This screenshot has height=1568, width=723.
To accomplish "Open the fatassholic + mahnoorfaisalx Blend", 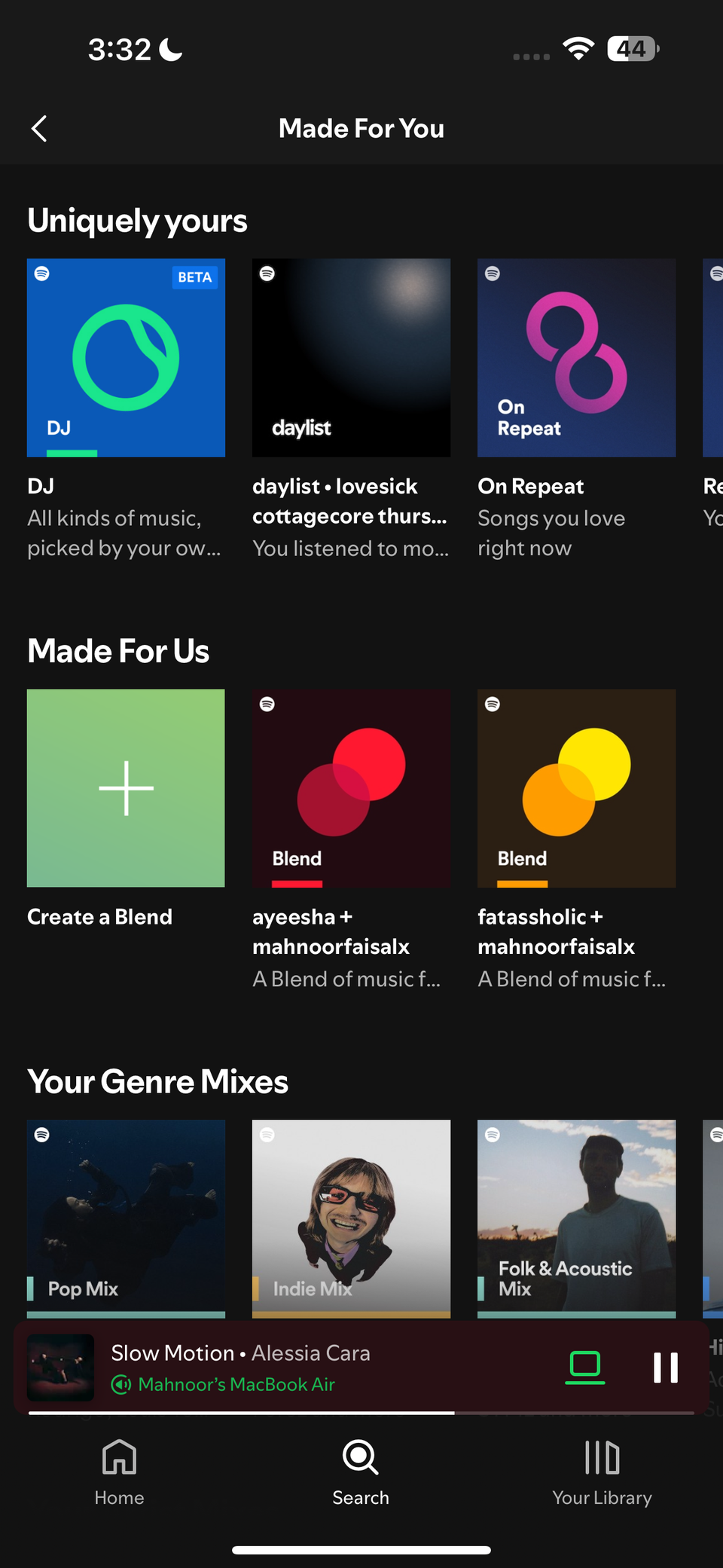I will pos(576,788).
